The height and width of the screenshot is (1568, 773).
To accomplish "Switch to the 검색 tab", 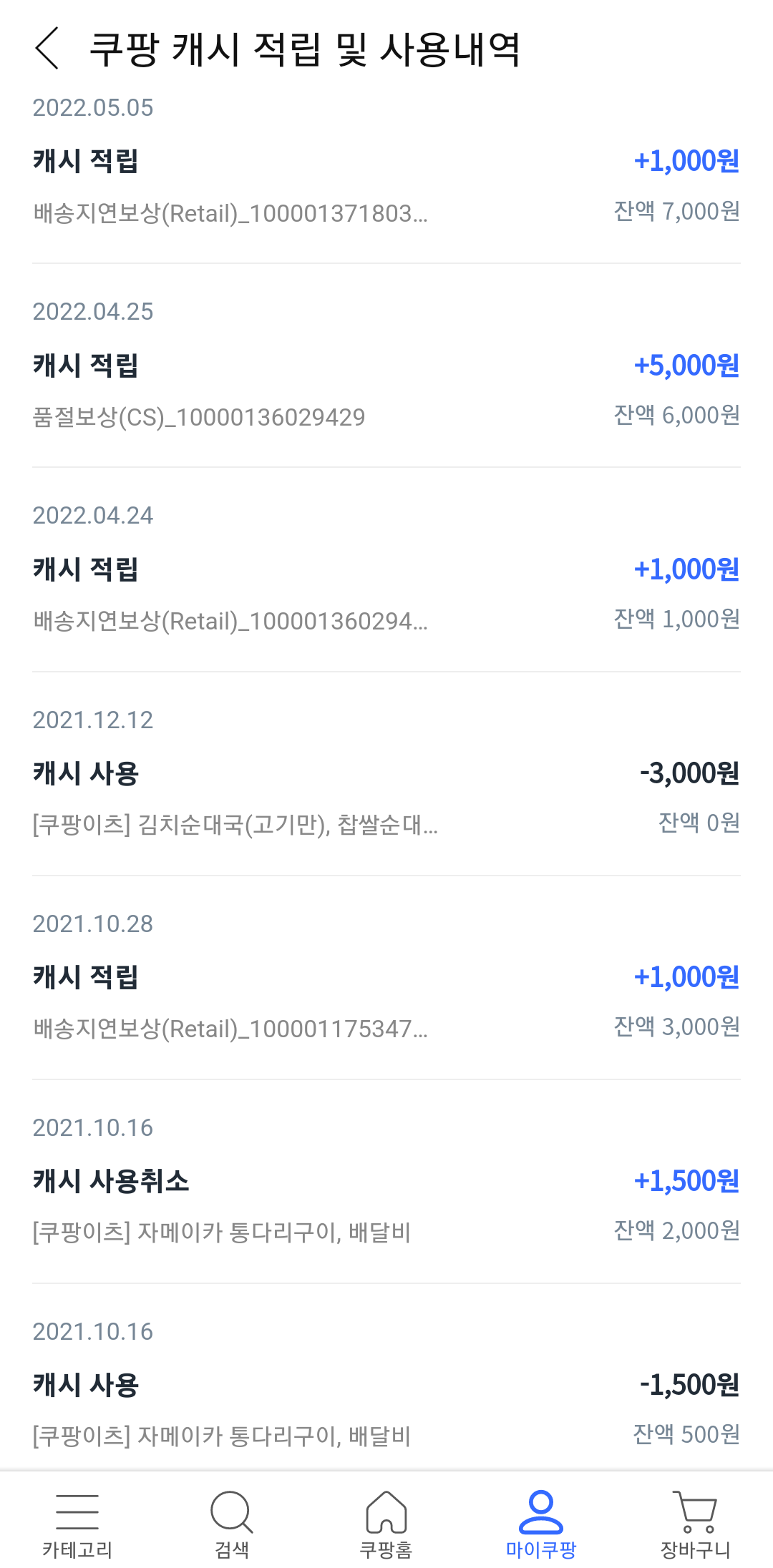I will pos(232,1522).
